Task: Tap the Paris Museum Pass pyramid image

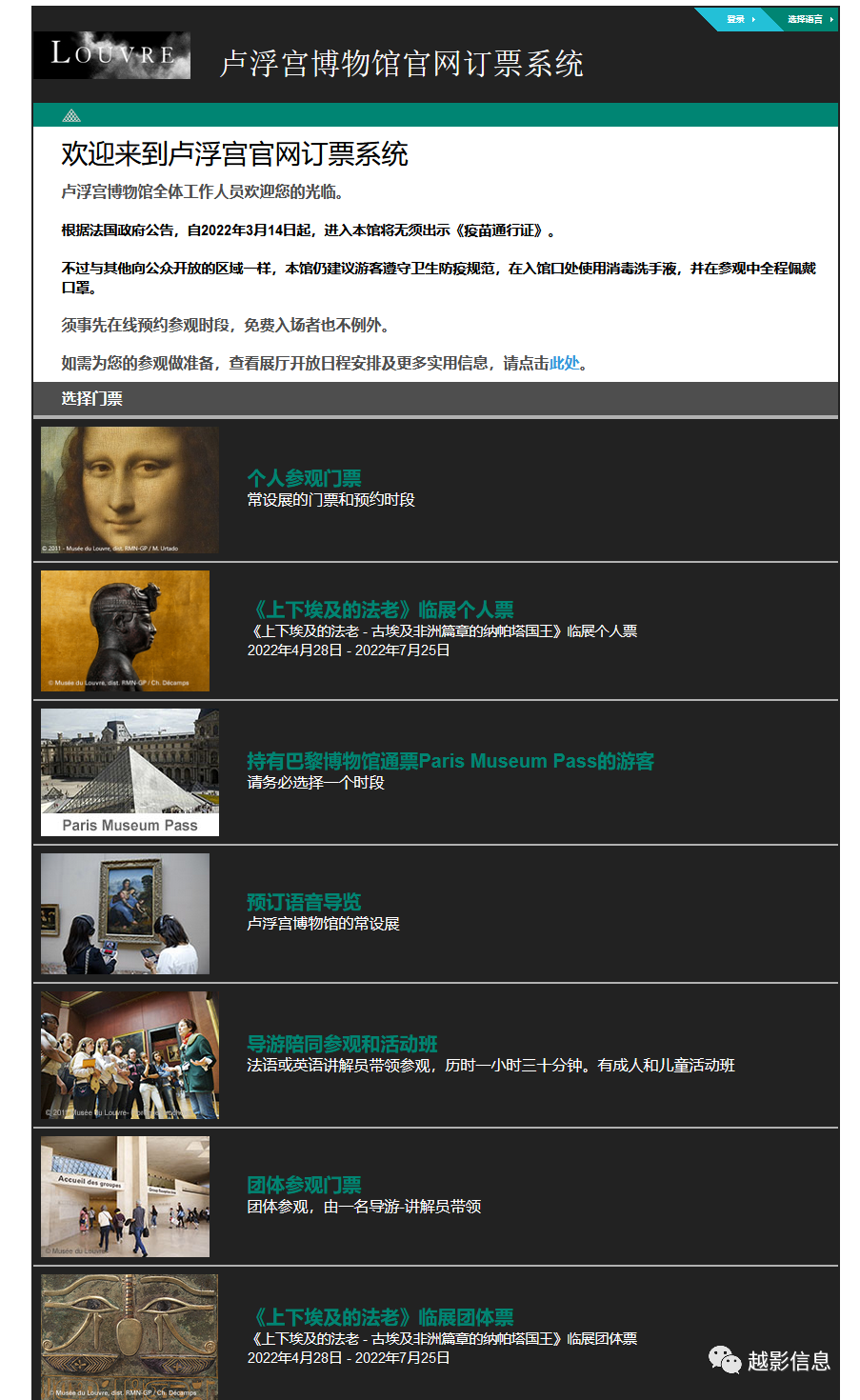Action: [130, 771]
